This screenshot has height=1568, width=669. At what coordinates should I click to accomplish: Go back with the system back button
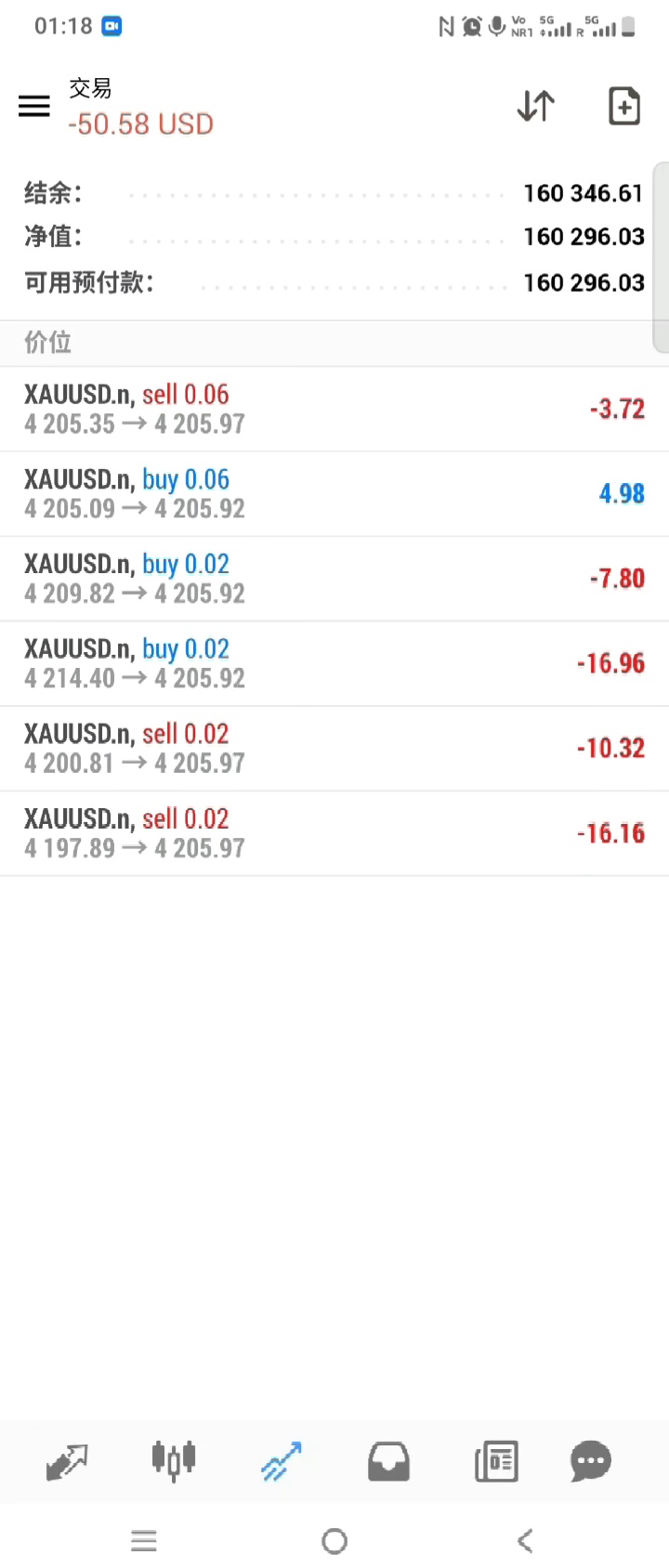525,1541
